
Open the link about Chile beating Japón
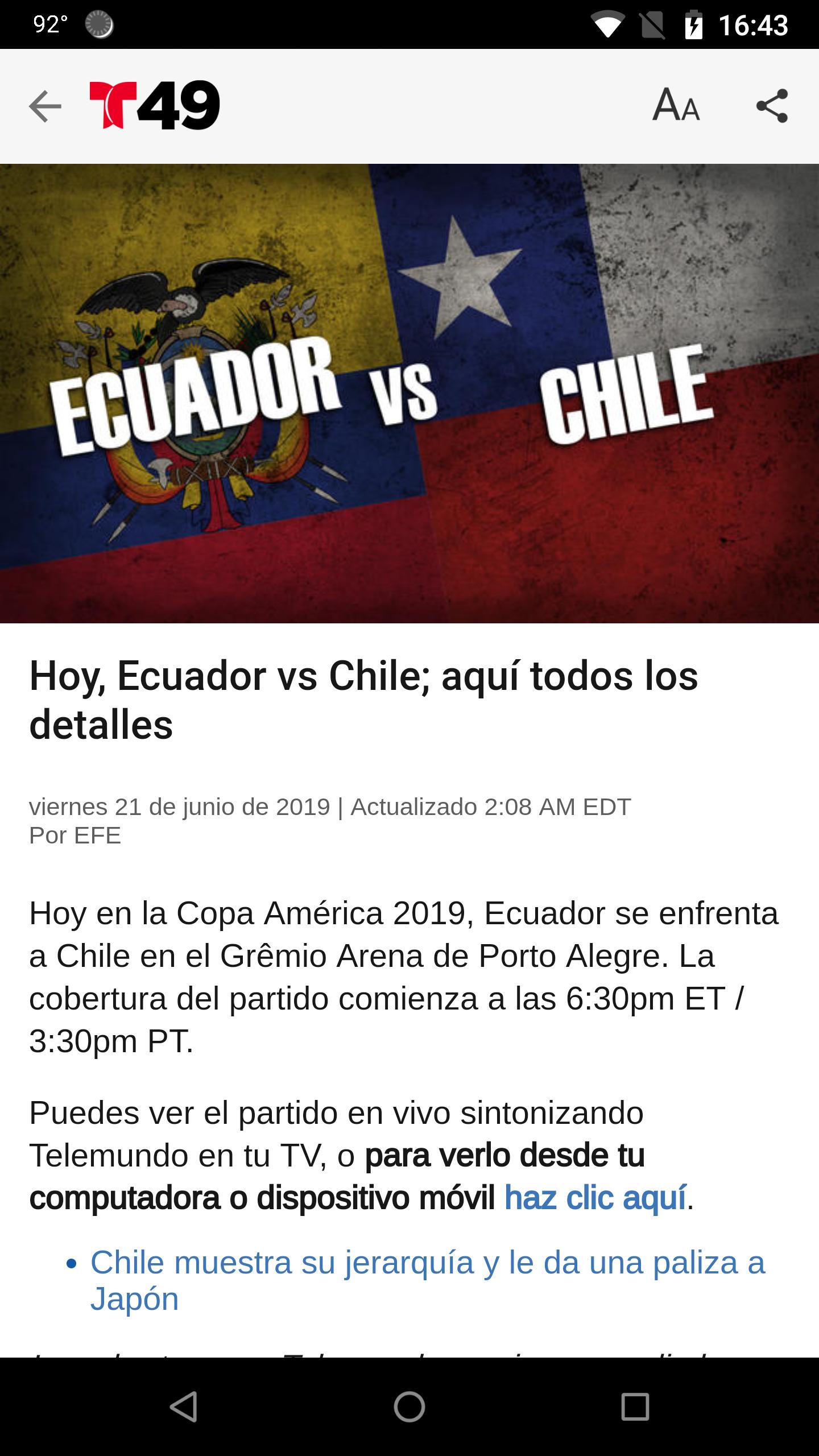coord(428,1281)
